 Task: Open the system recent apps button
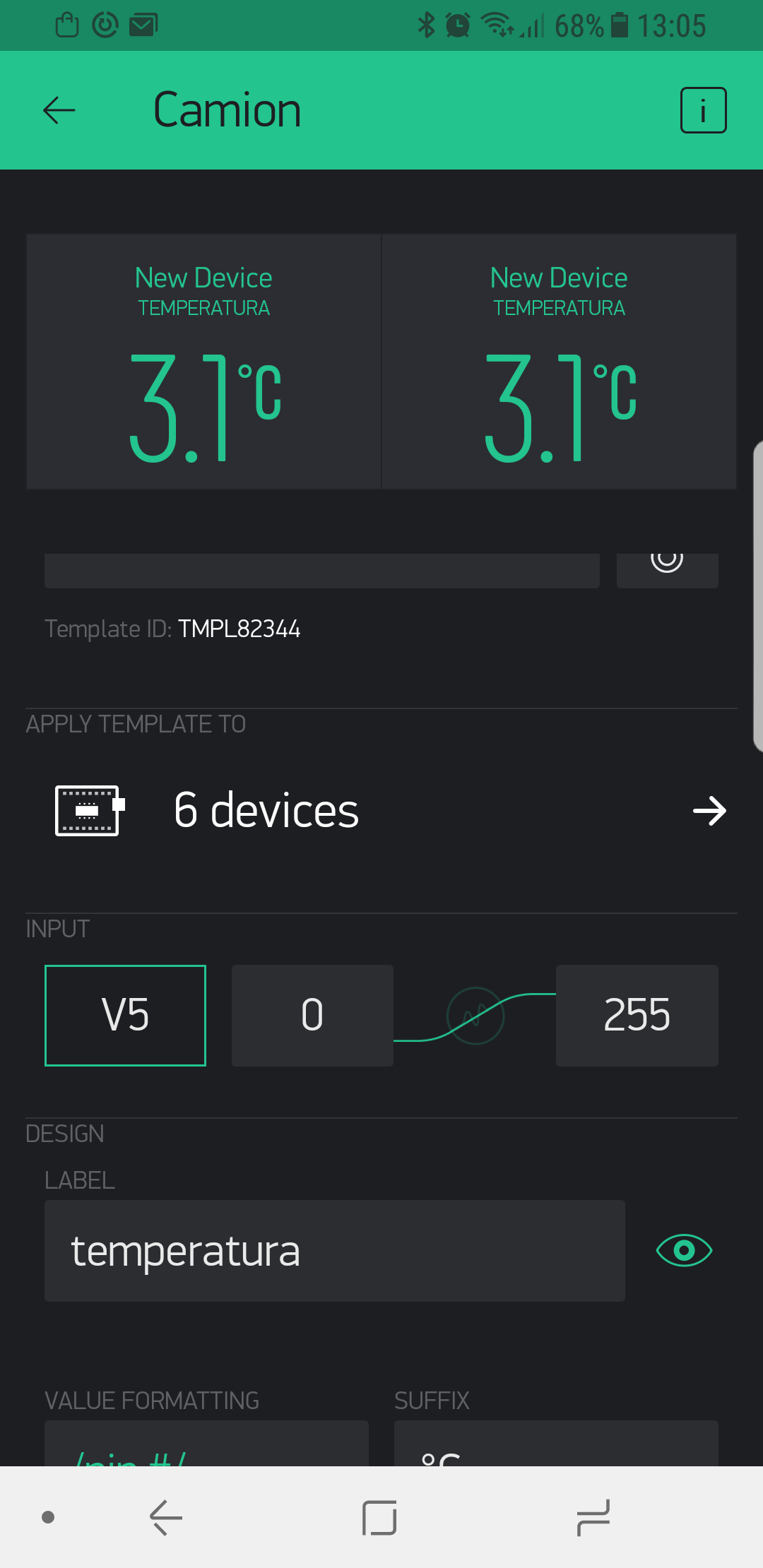coord(593,1517)
